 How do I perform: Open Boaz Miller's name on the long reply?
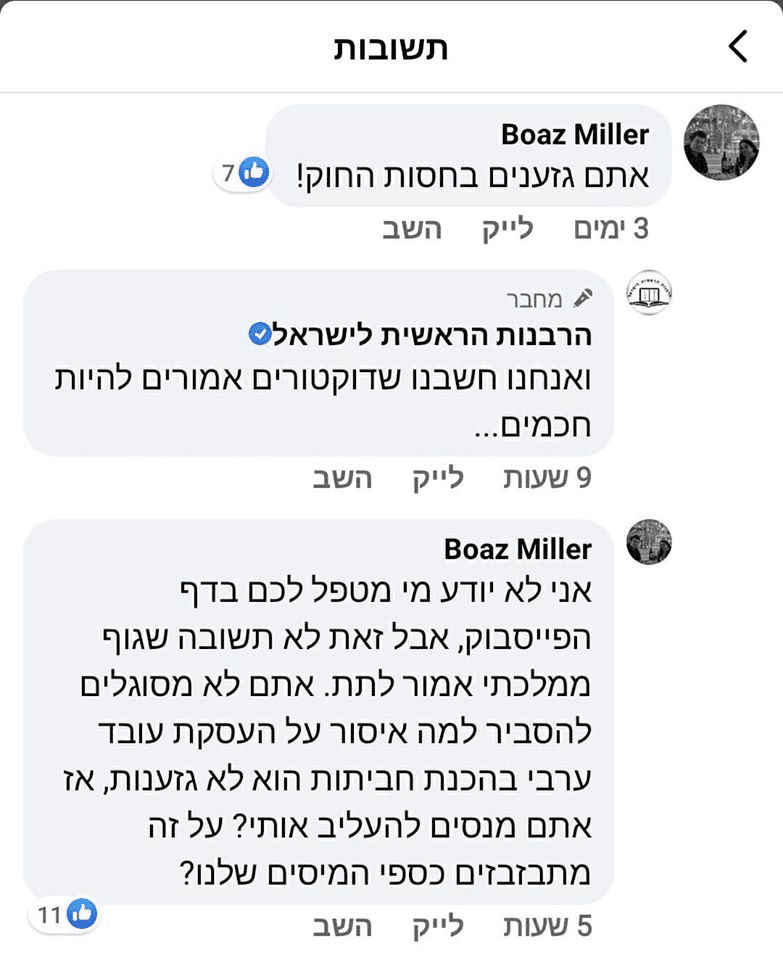point(518,549)
